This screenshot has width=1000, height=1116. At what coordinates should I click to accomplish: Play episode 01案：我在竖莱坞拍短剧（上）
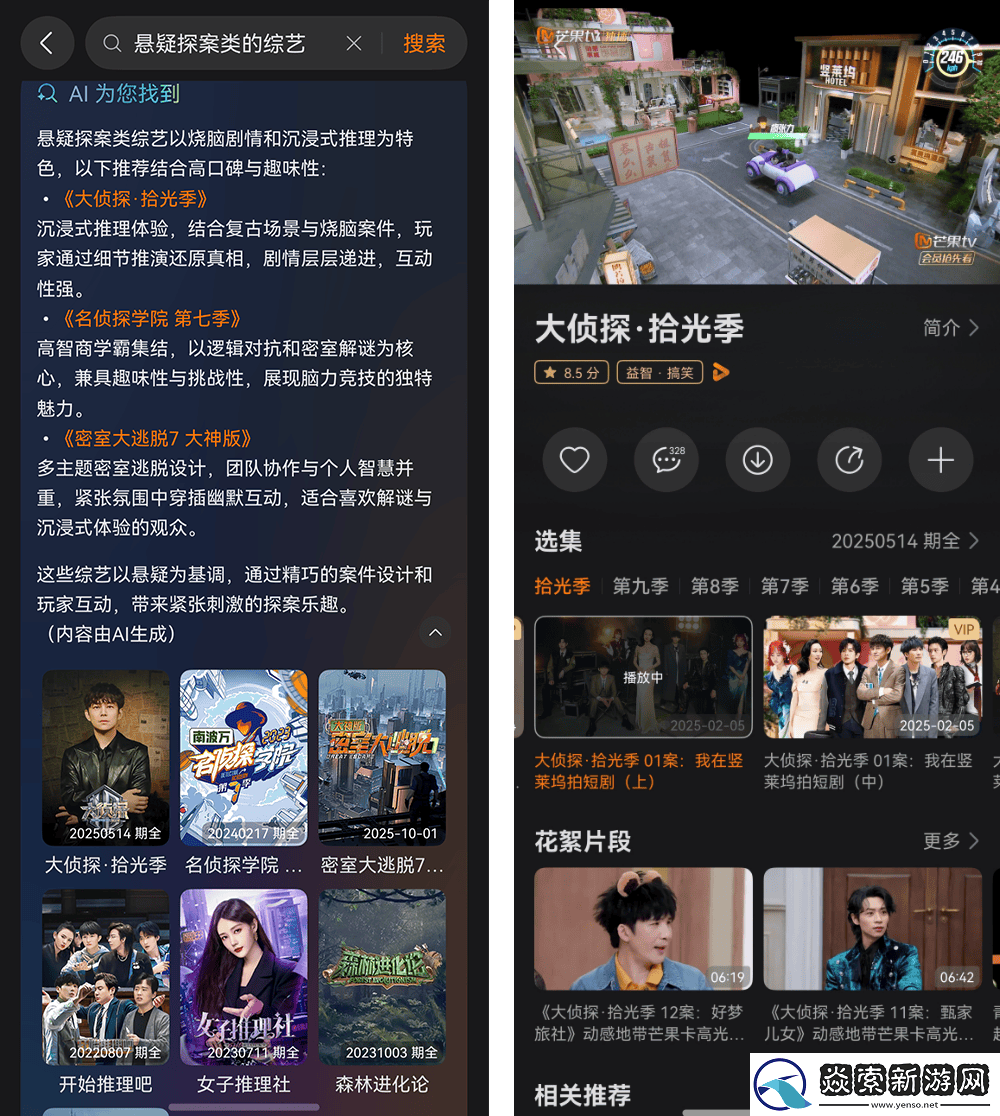[x=643, y=677]
